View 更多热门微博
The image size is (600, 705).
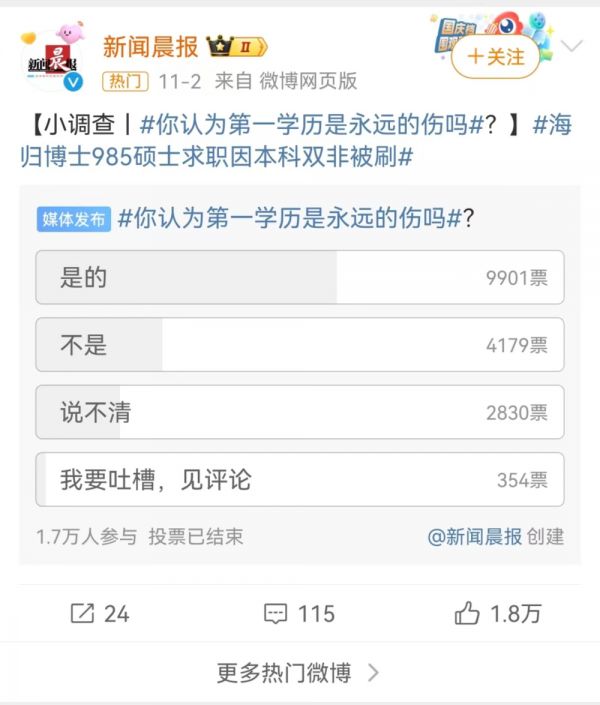299,673
